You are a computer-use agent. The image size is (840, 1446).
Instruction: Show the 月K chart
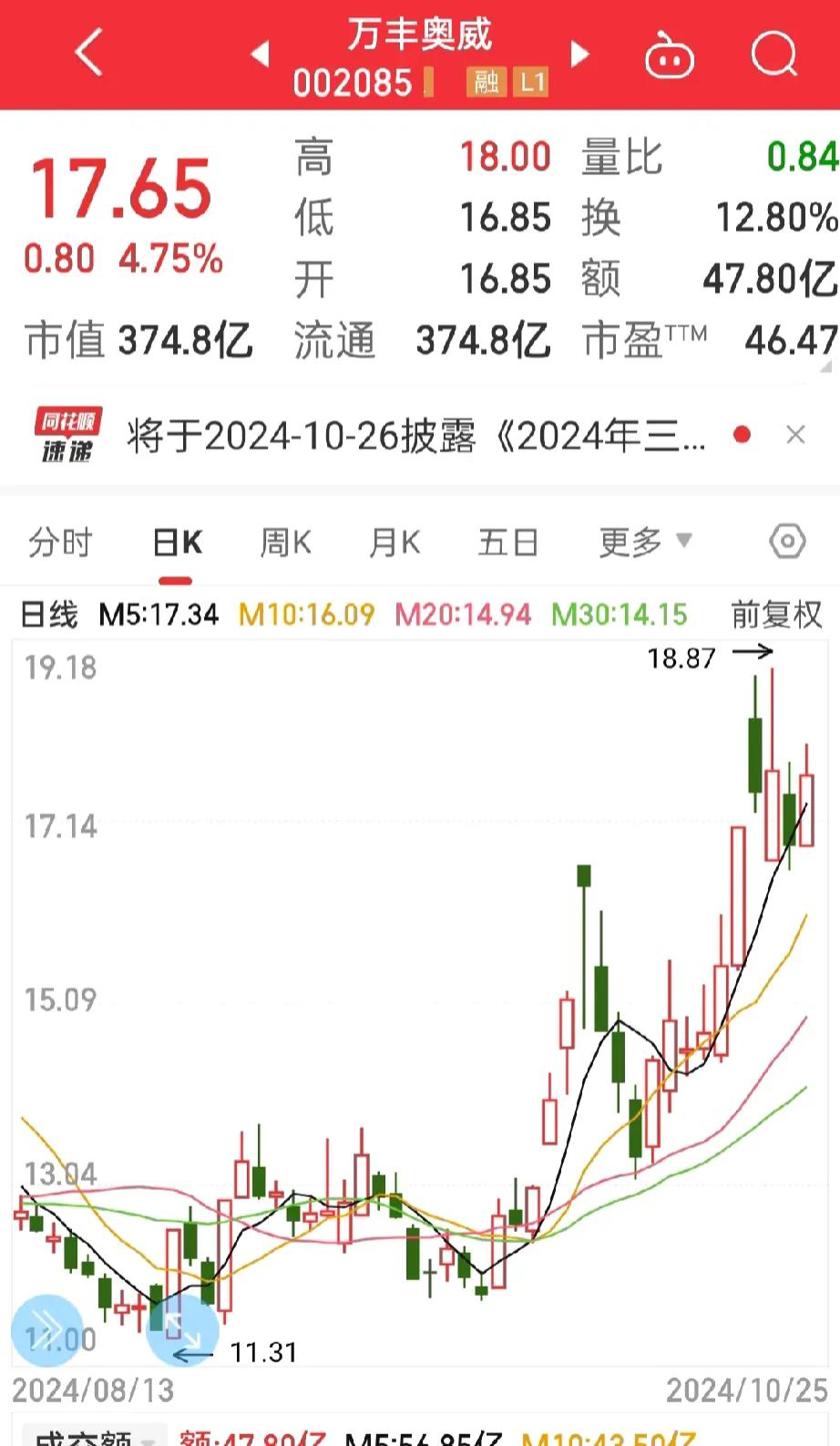(394, 543)
